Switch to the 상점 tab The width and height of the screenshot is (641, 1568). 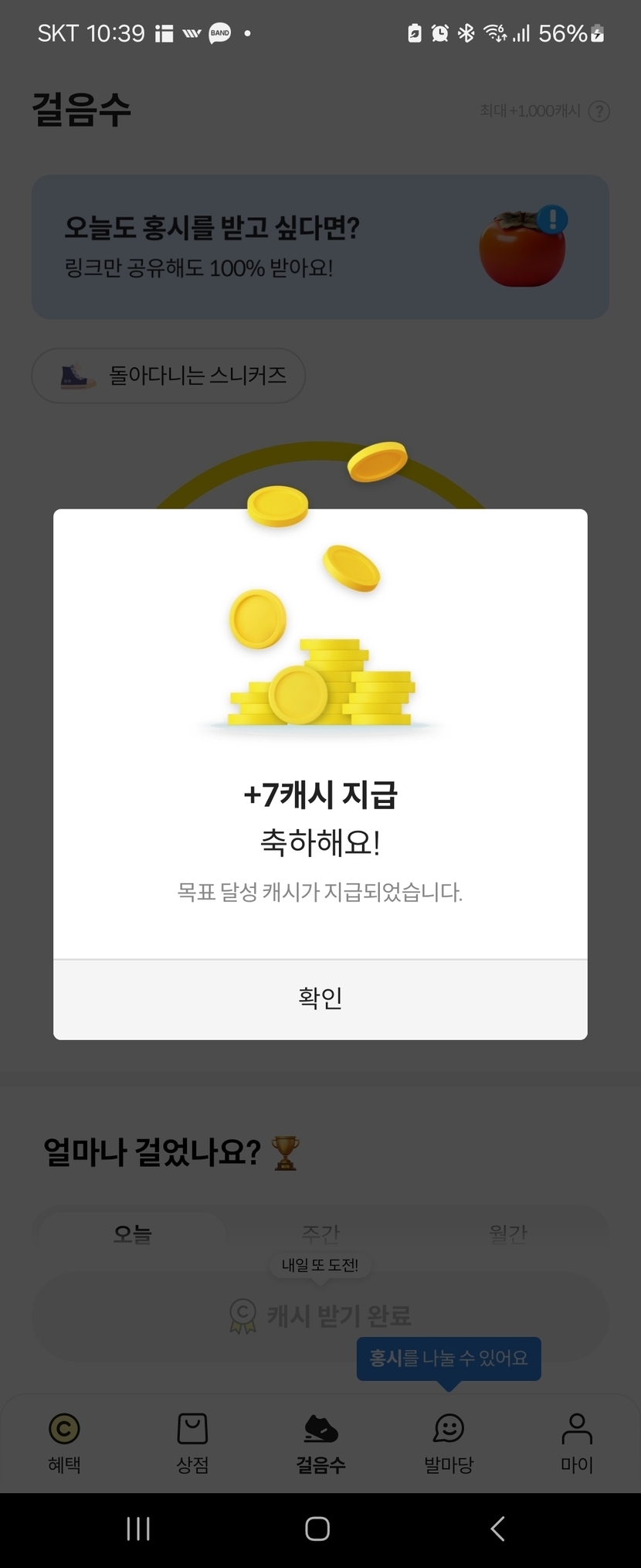click(x=192, y=1442)
